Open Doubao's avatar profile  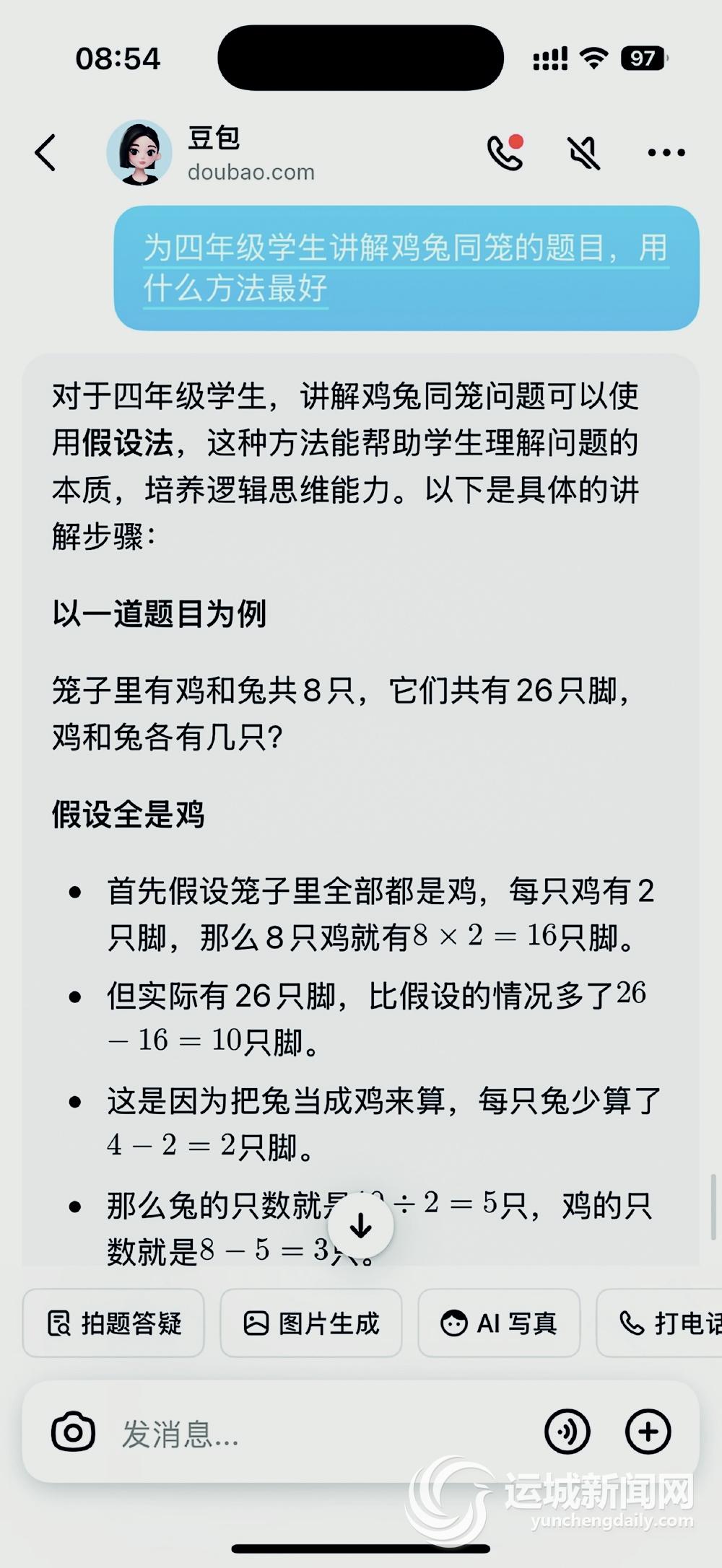click(x=139, y=152)
